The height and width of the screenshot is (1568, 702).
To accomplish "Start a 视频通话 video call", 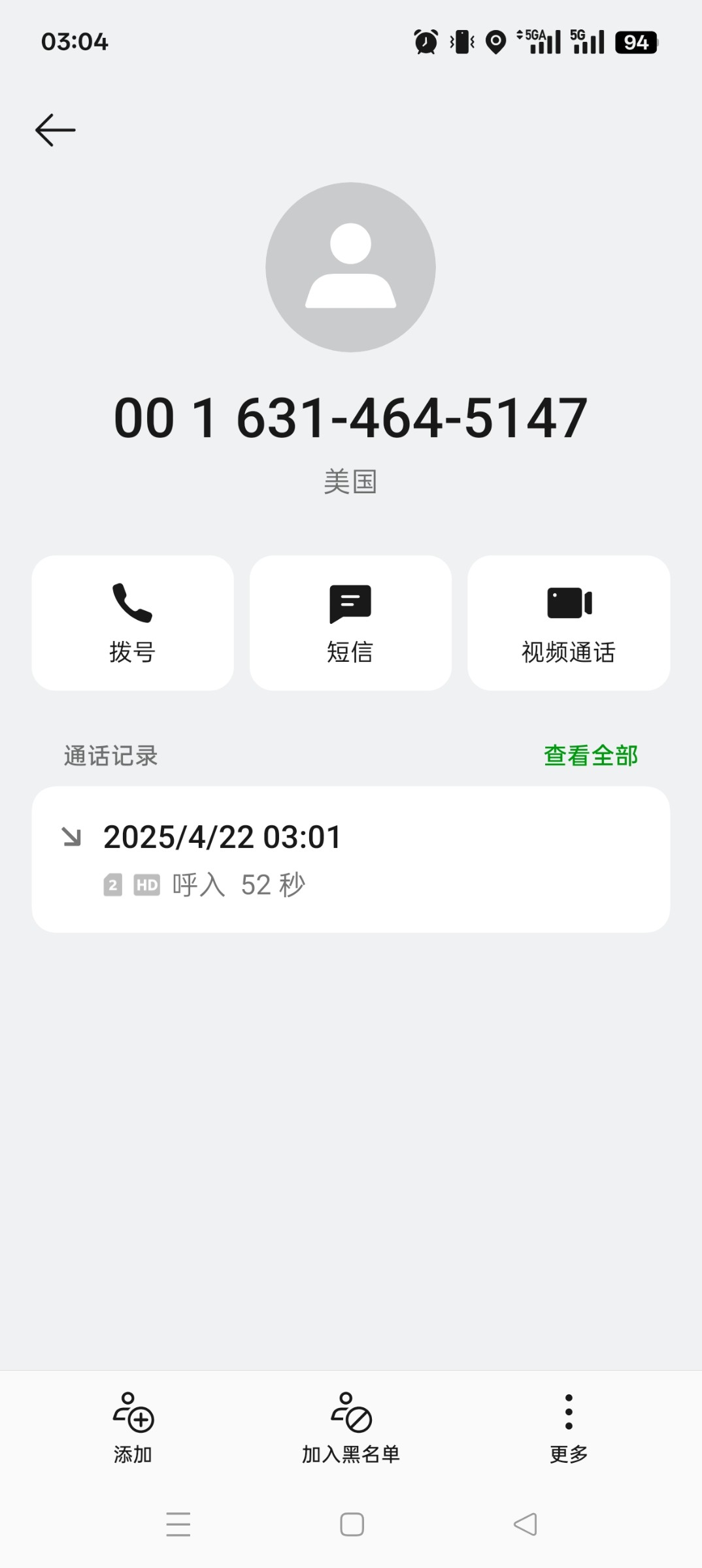I will [569, 623].
